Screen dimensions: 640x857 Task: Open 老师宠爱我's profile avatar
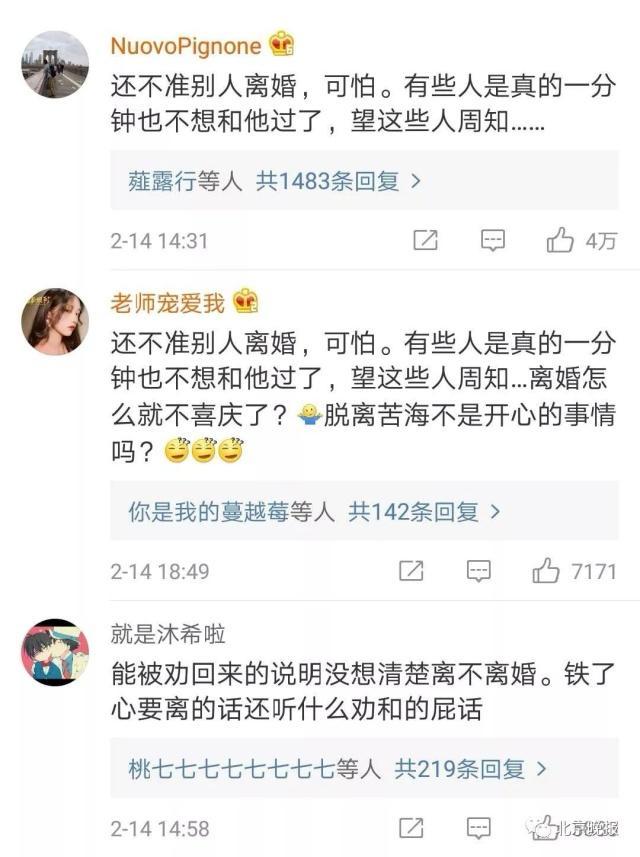[55, 321]
